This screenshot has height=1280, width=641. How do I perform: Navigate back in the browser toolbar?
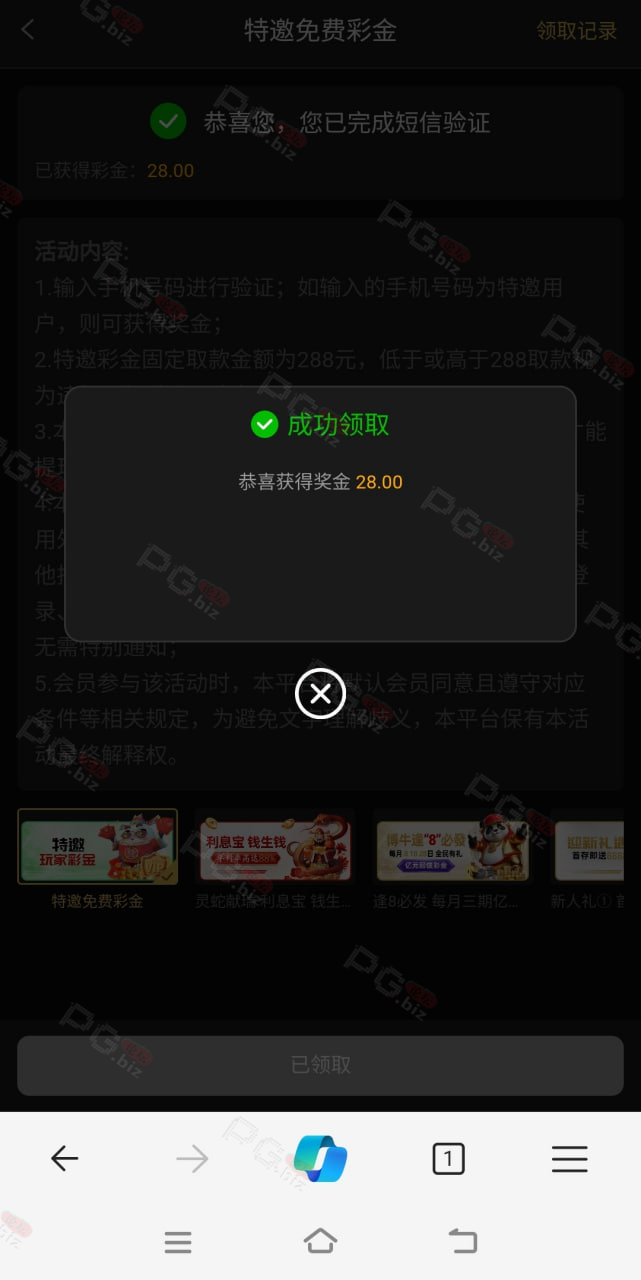click(64, 1159)
